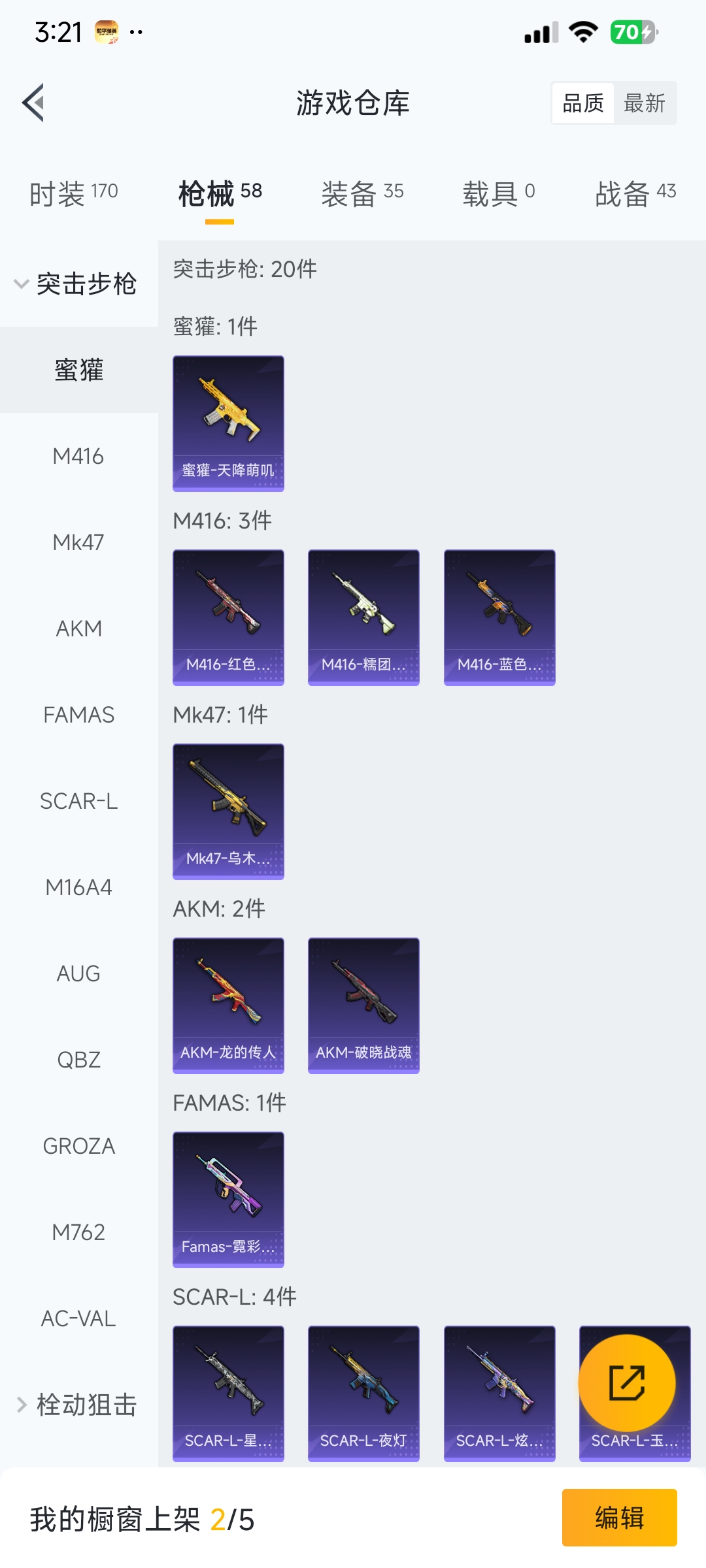Image resolution: width=706 pixels, height=1568 pixels.
Task: Open the 战备 tab
Action: [x=635, y=193]
